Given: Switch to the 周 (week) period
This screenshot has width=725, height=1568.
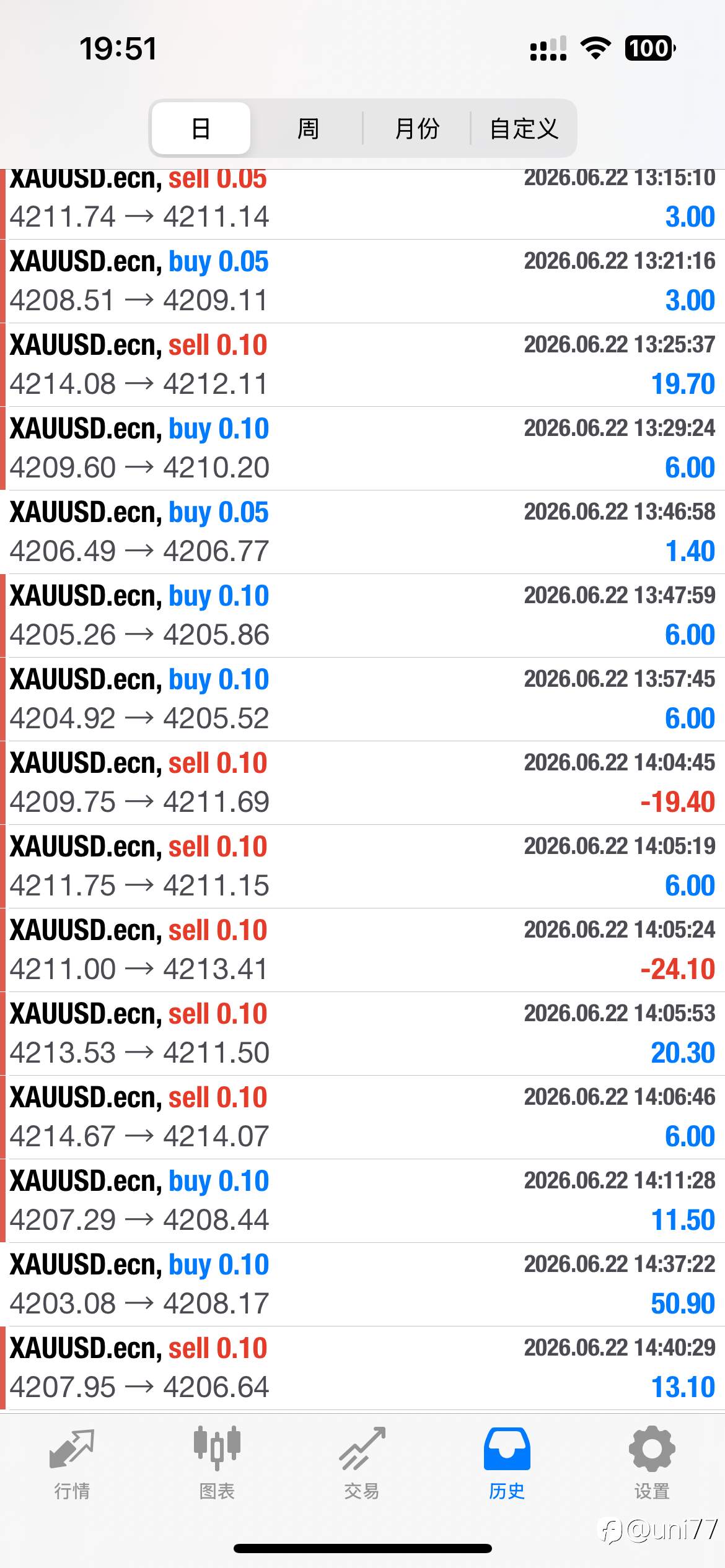Looking at the screenshot, I should 307,128.
